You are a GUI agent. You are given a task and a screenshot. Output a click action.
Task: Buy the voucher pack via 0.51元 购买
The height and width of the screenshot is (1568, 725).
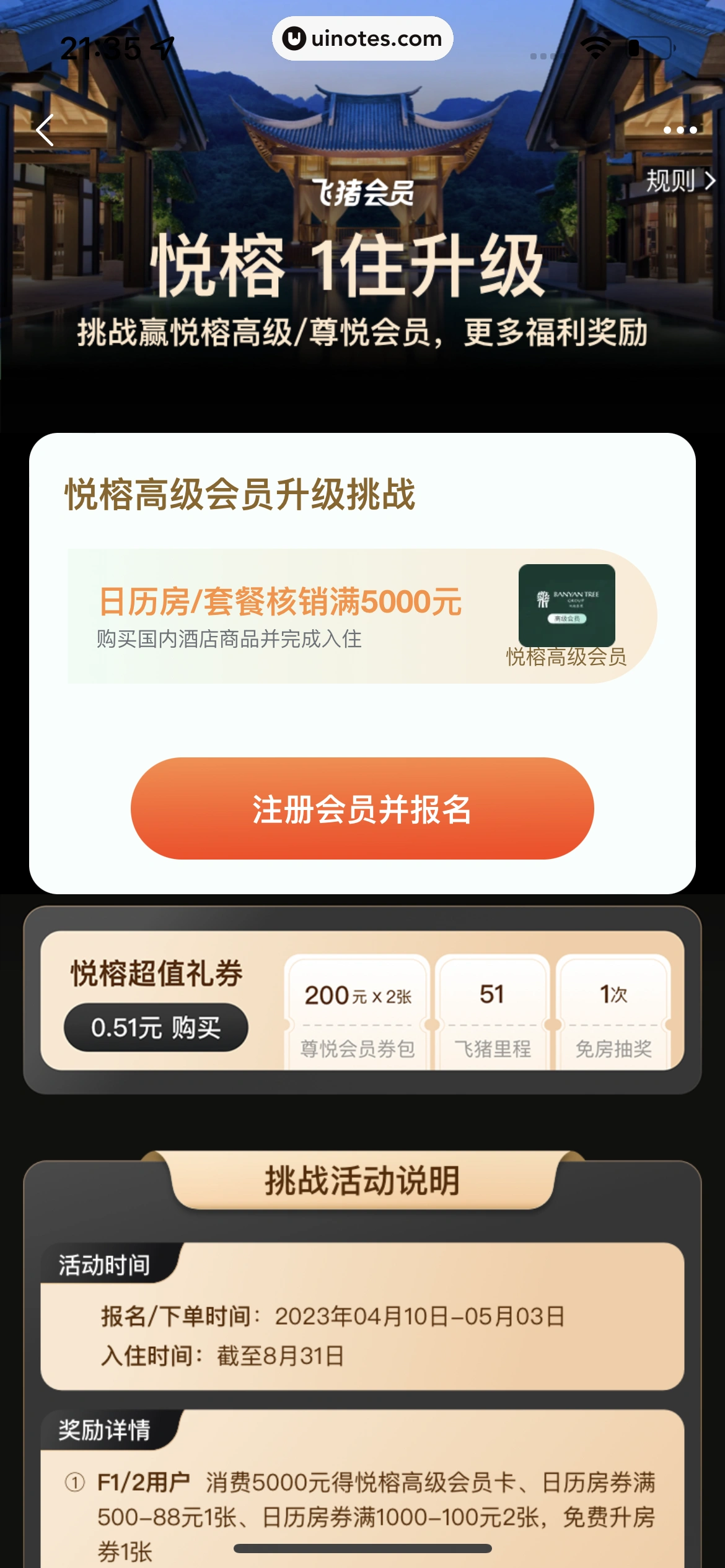coord(156,1027)
